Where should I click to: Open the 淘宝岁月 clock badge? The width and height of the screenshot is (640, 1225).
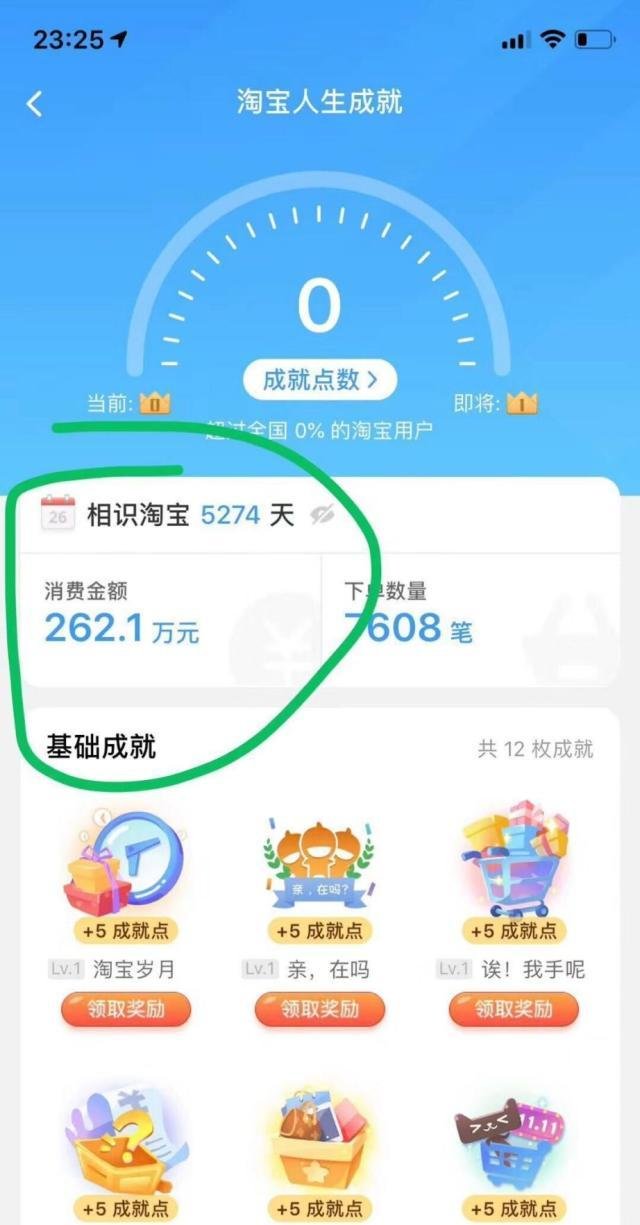pos(125,862)
